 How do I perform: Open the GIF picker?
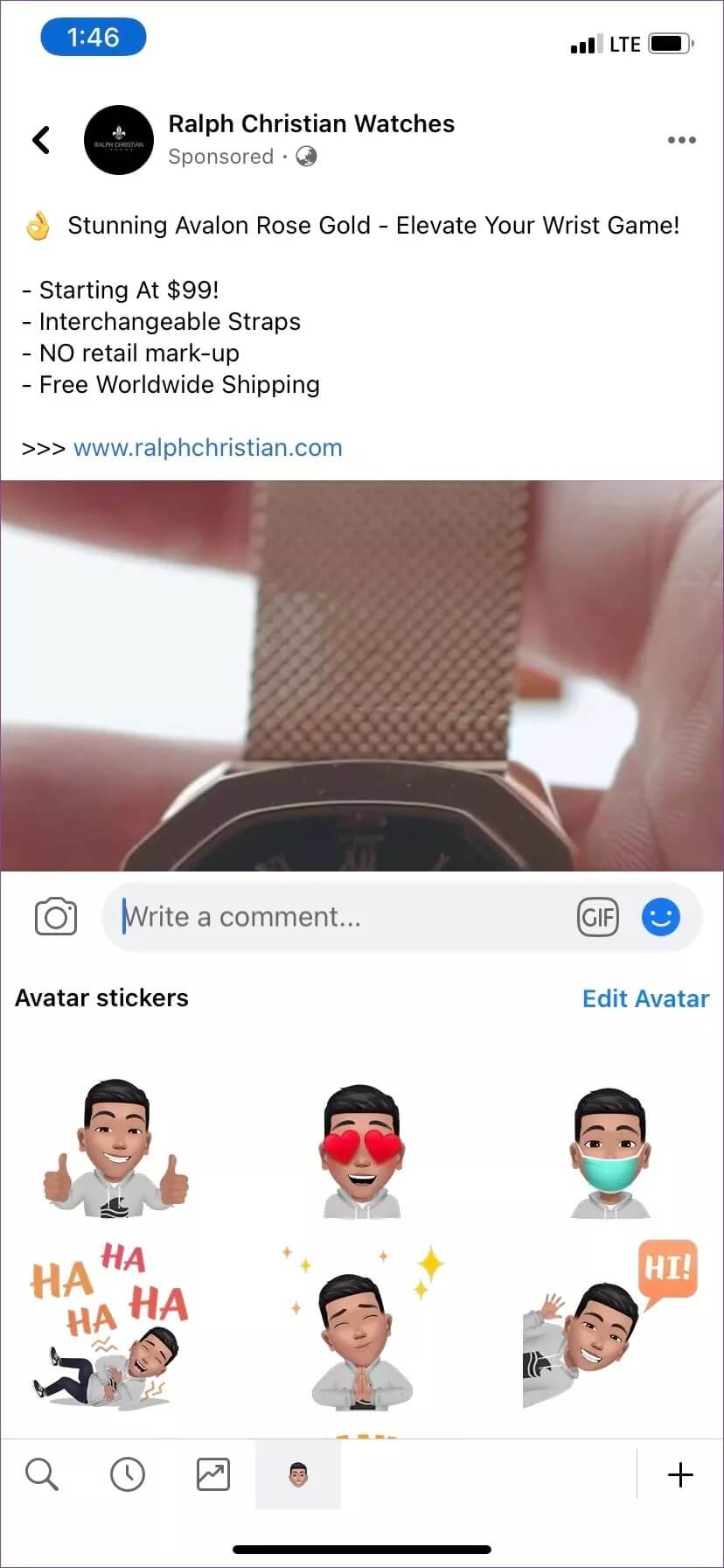pyautogui.click(x=598, y=917)
